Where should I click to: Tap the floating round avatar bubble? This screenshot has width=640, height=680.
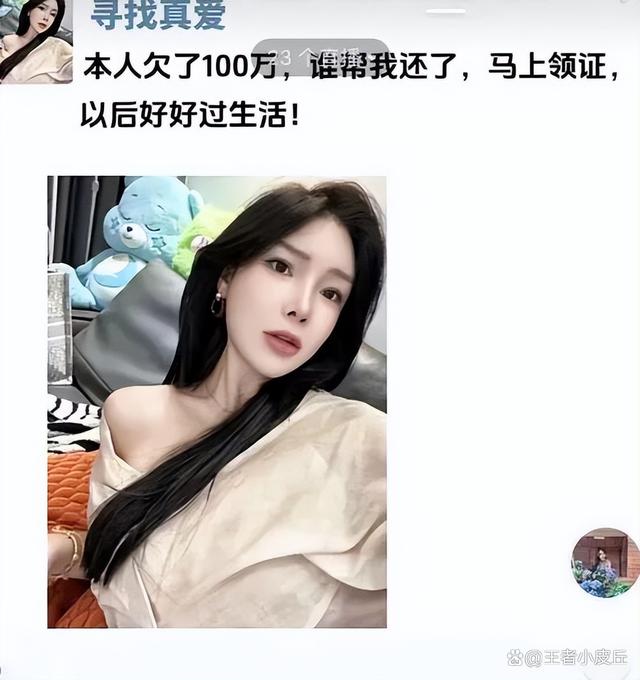pyautogui.click(x=604, y=563)
